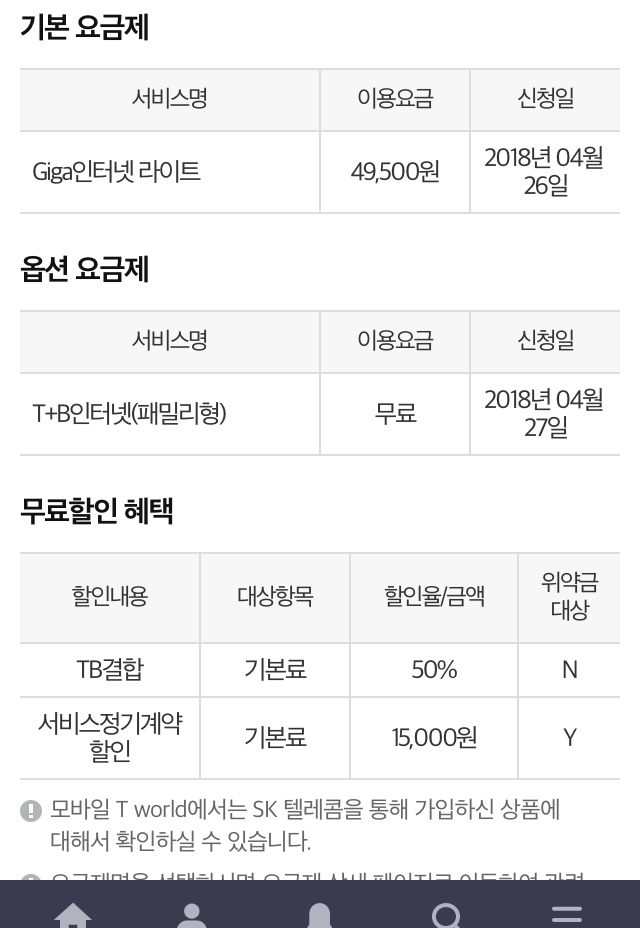Go to the home tab
640x928 pixels.
click(72, 914)
